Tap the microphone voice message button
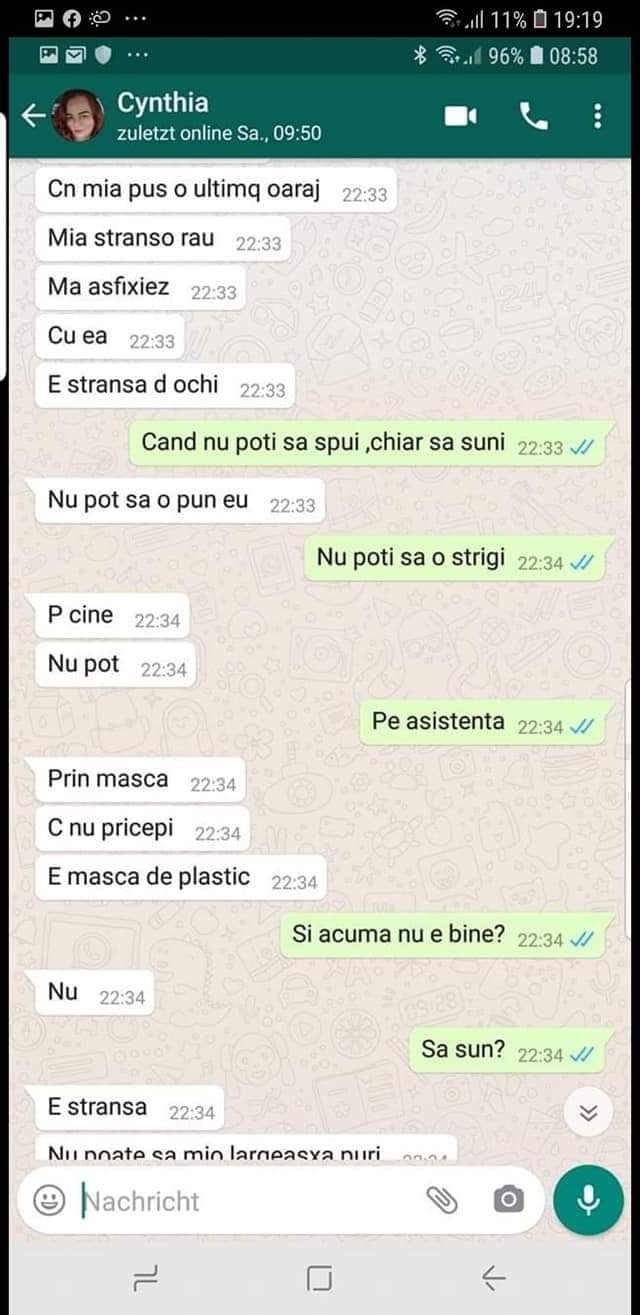 (588, 1200)
